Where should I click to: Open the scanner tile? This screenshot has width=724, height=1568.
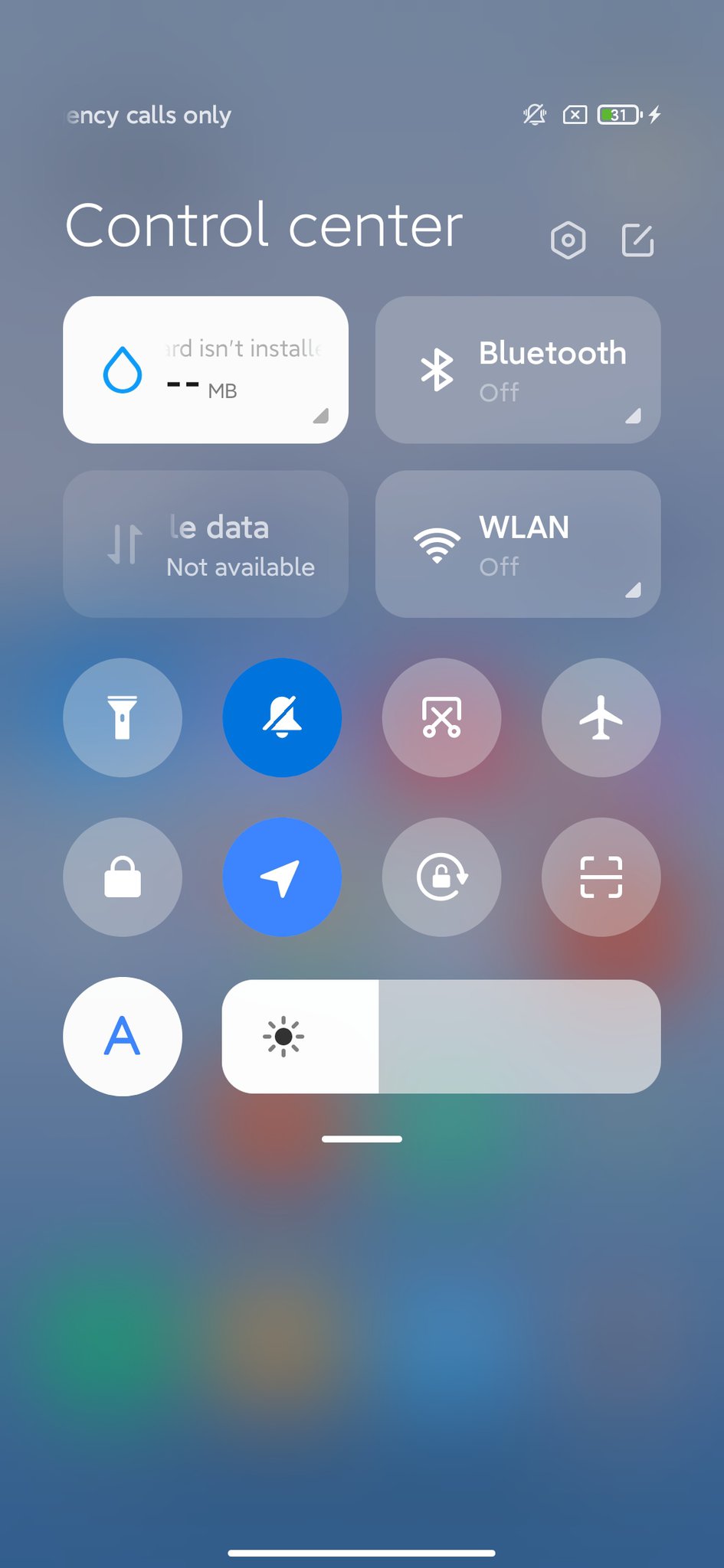(x=601, y=877)
